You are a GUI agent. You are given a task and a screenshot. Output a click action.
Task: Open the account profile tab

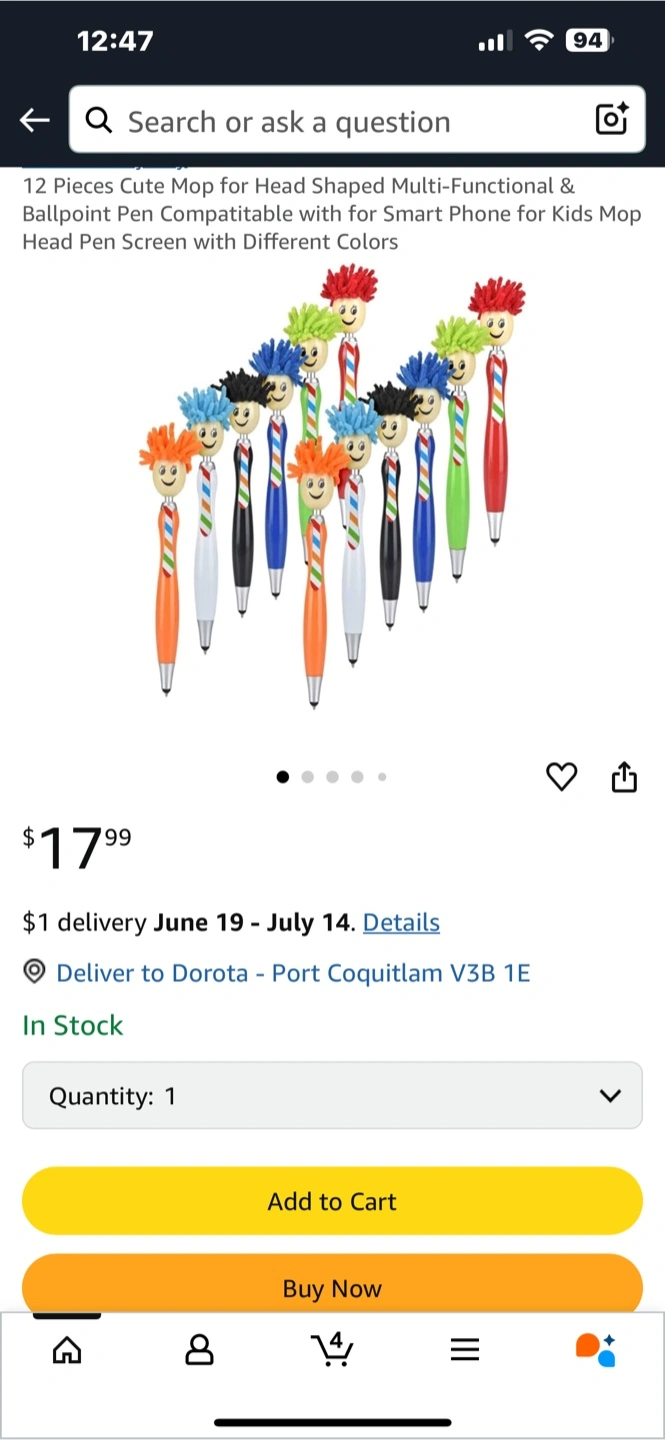200,1351
